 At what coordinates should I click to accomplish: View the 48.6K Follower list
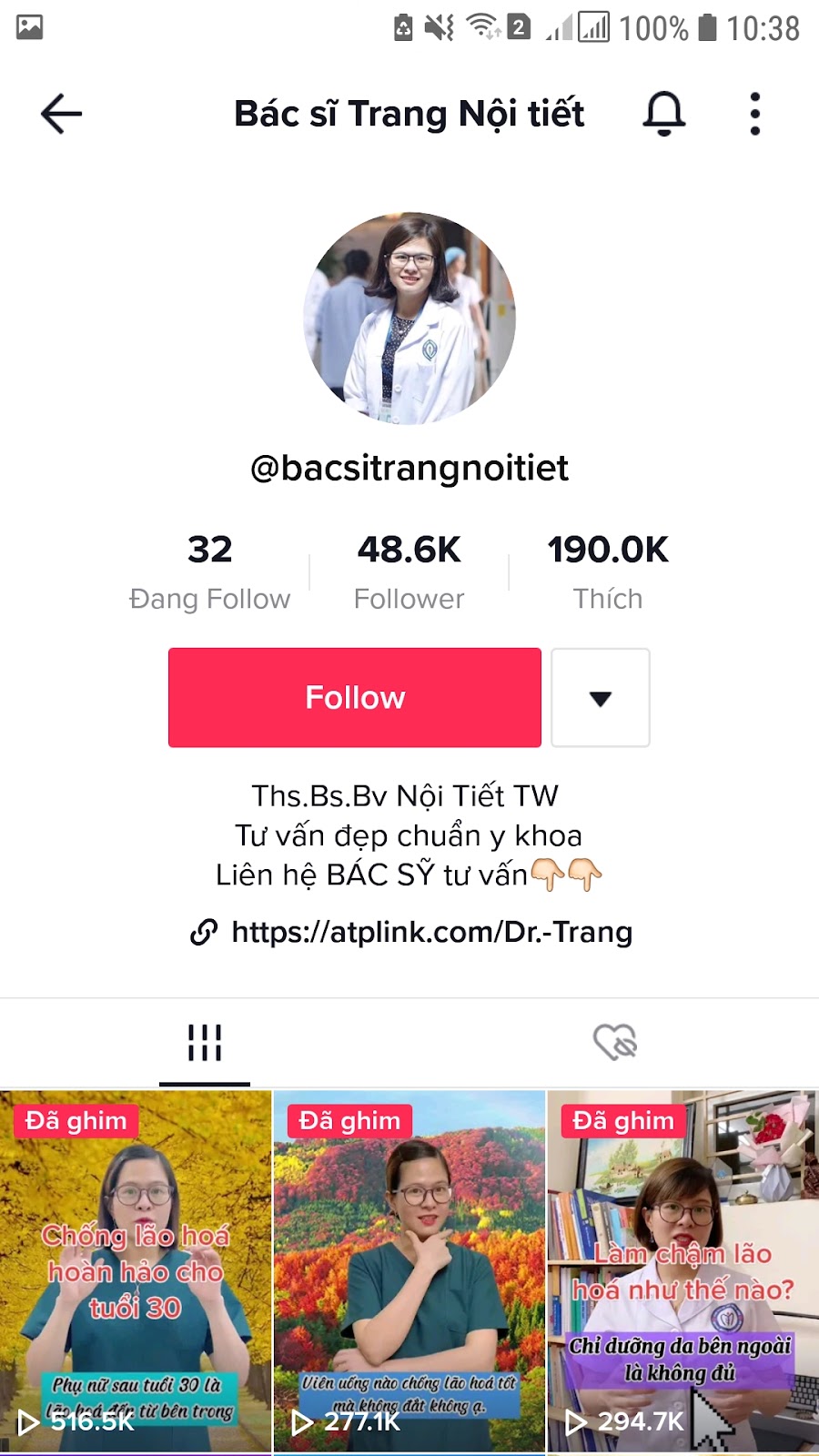pyautogui.click(x=409, y=572)
